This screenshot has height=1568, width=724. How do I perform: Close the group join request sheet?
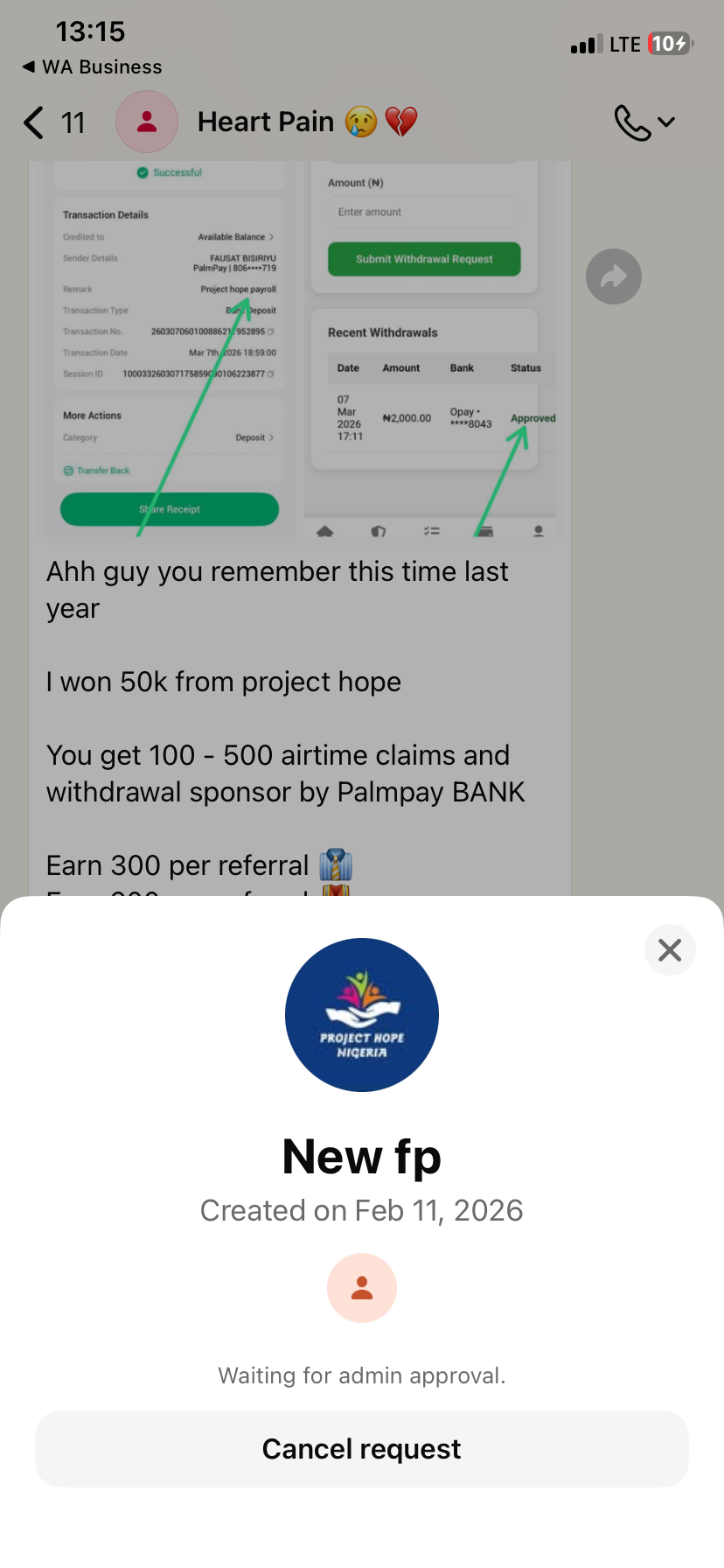point(670,949)
